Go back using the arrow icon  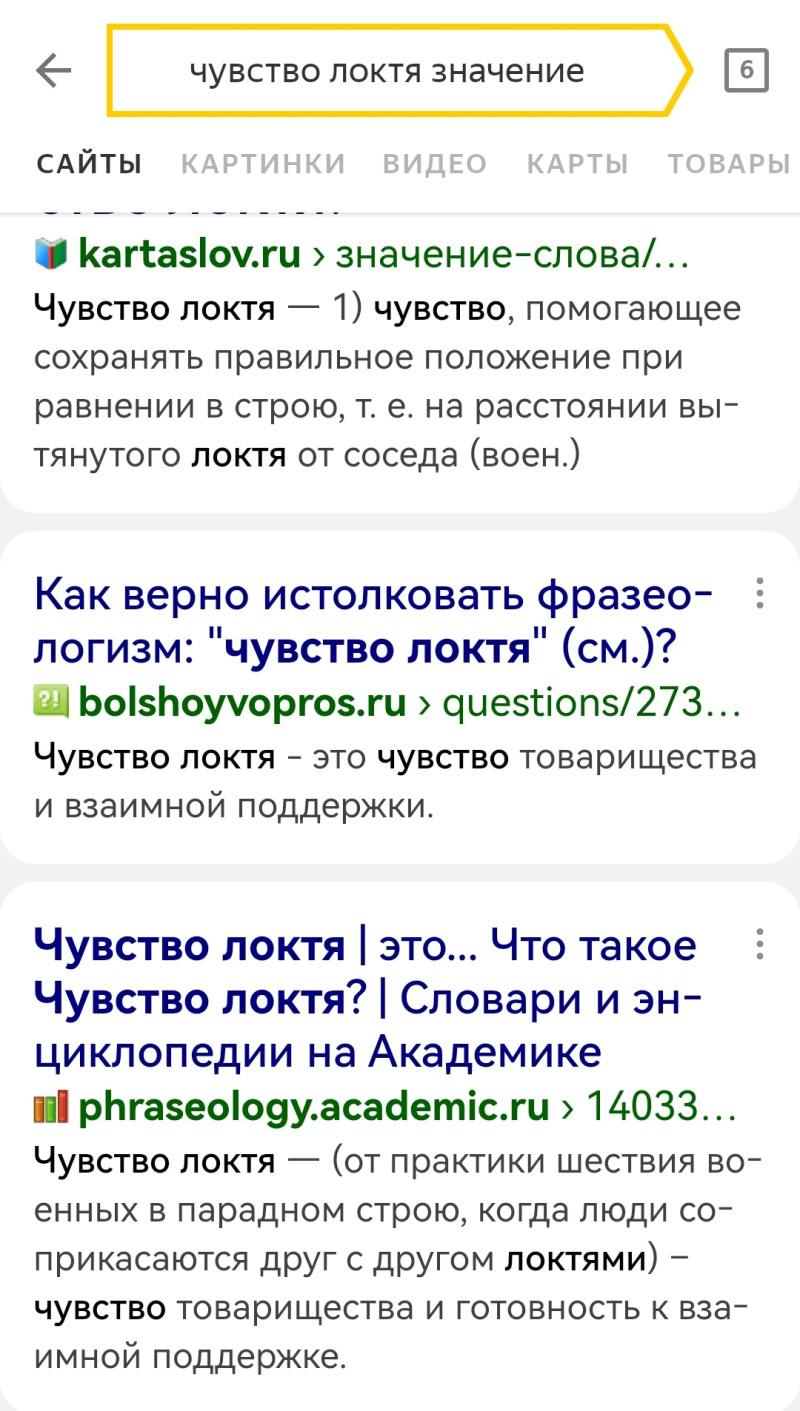click(x=53, y=71)
